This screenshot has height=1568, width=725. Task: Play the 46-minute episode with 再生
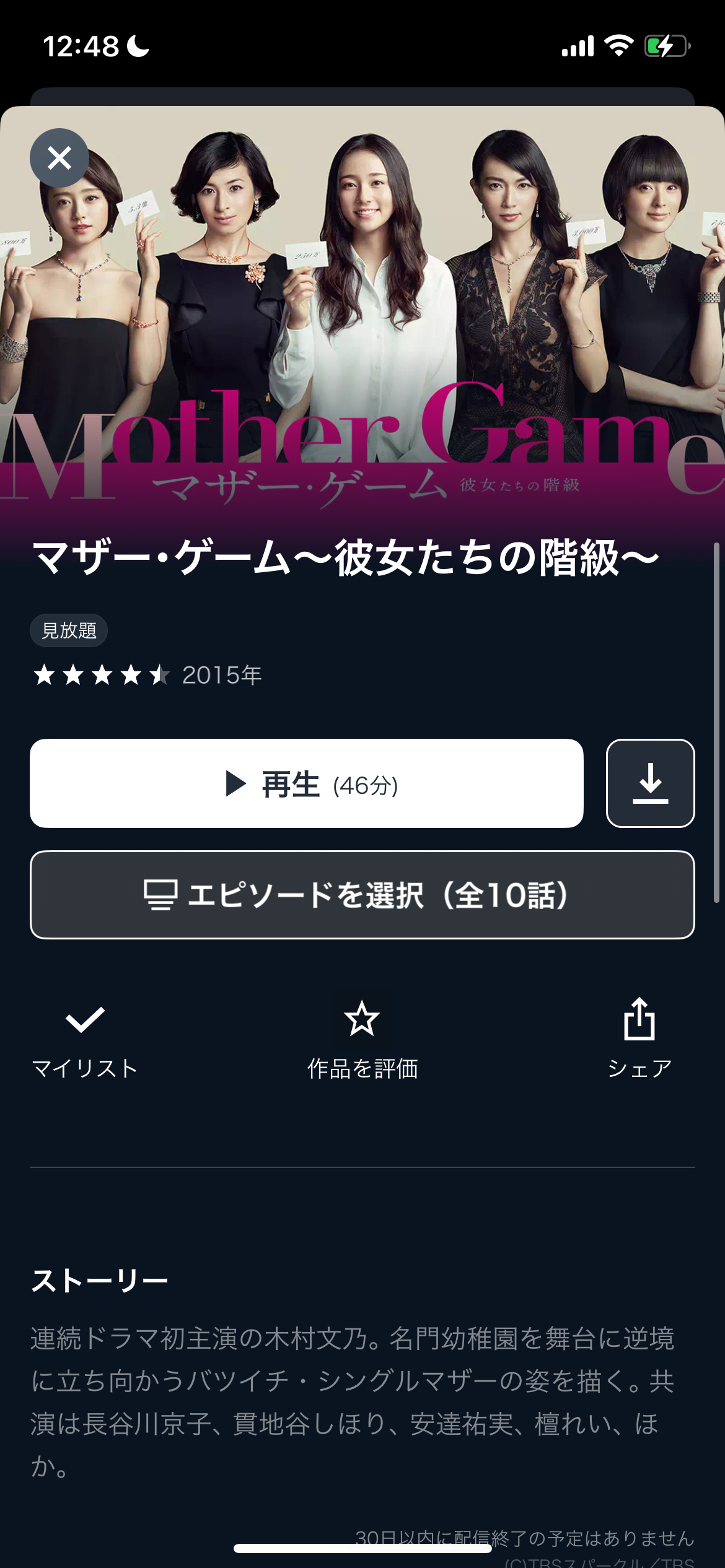307,783
